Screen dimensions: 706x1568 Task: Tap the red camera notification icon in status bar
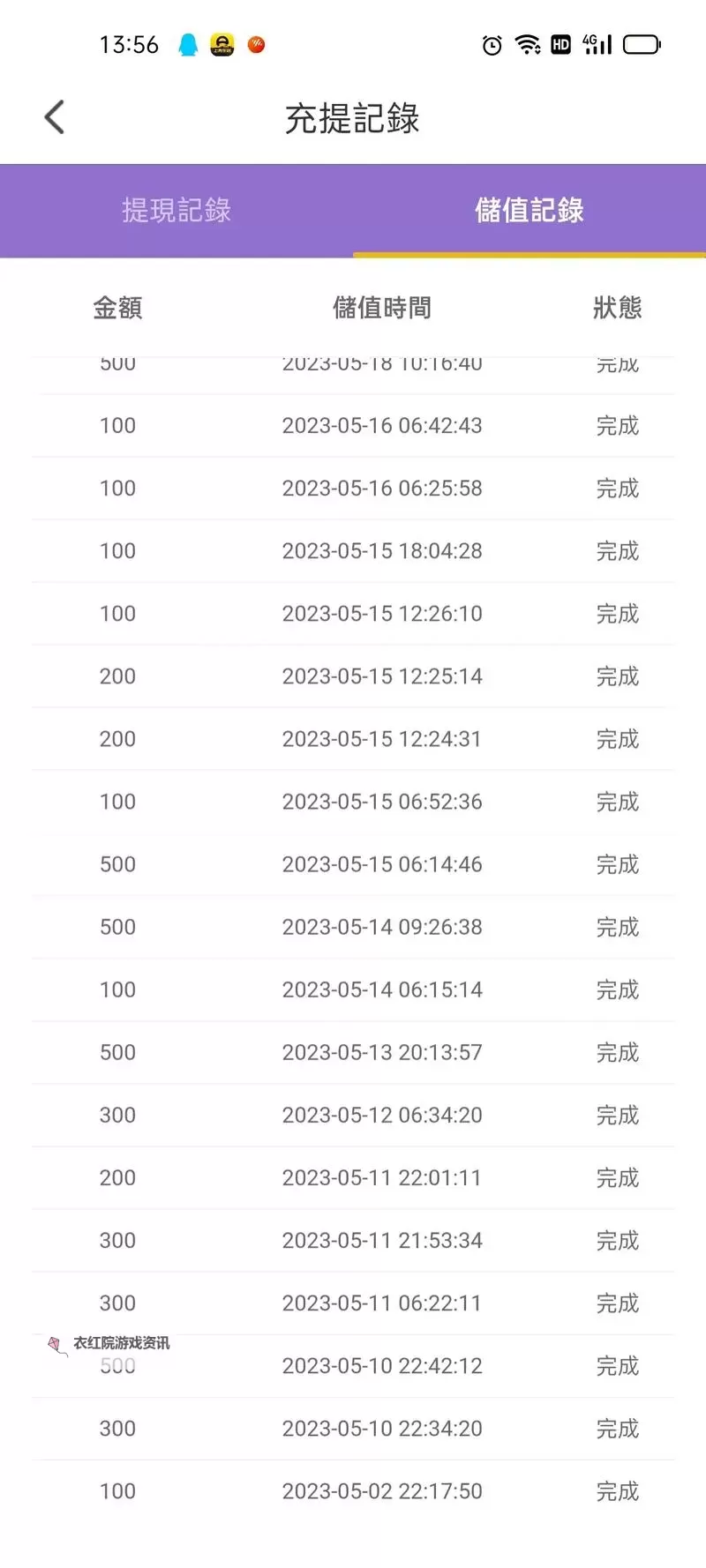tap(256, 44)
